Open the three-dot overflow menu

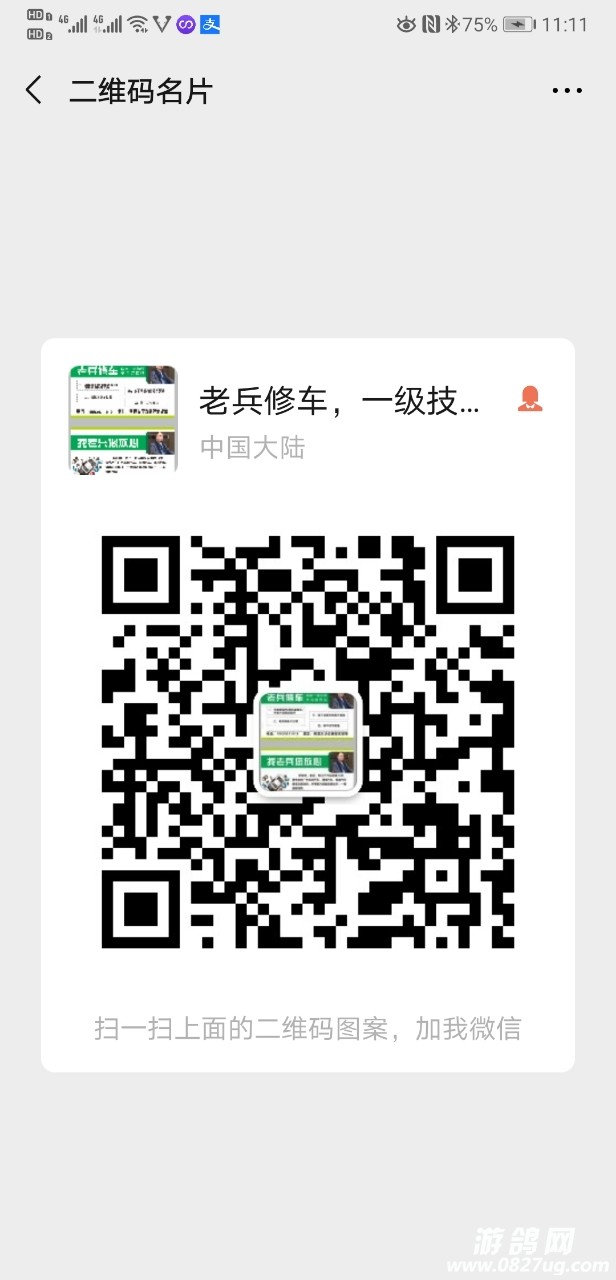(x=566, y=91)
